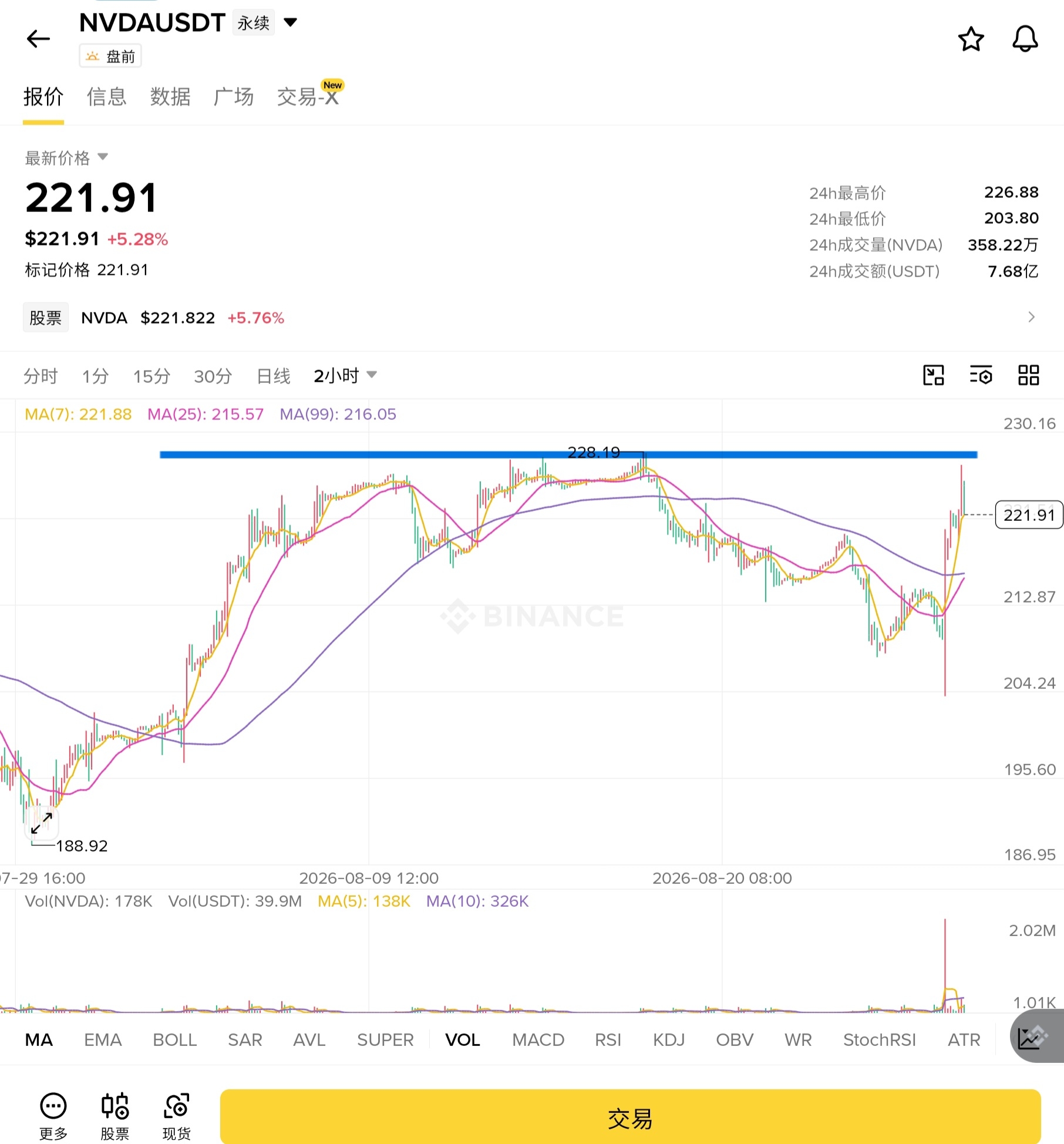Tap the yellow 交易 button
Screen dimensions: 1064x1144
(630, 1116)
